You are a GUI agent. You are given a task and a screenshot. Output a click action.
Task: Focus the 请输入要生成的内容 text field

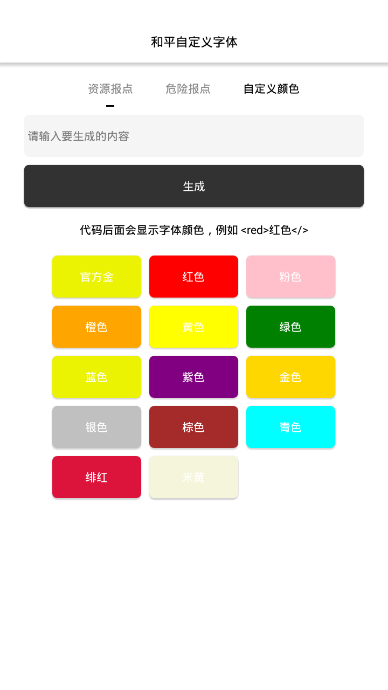tap(194, 136)
